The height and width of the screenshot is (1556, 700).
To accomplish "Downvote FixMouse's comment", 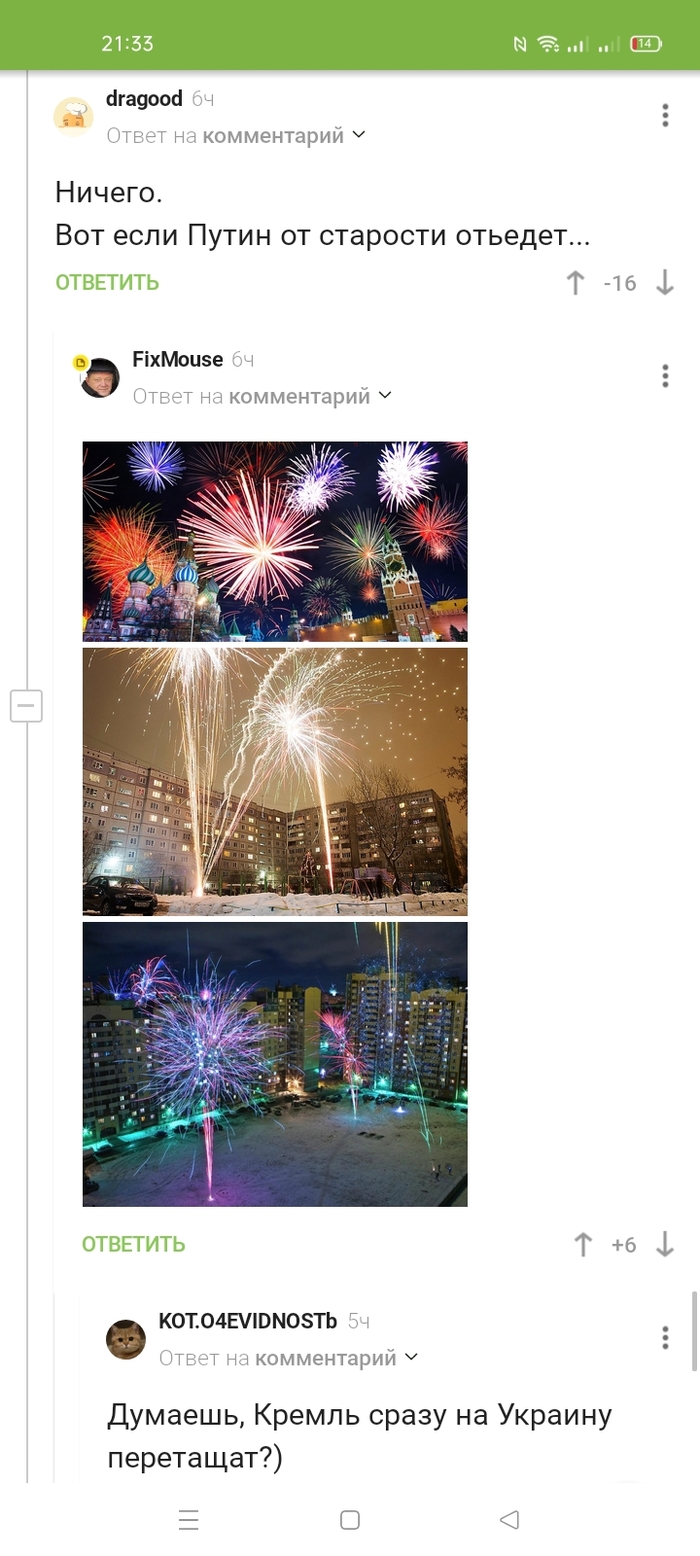I will pos(665,1245).
